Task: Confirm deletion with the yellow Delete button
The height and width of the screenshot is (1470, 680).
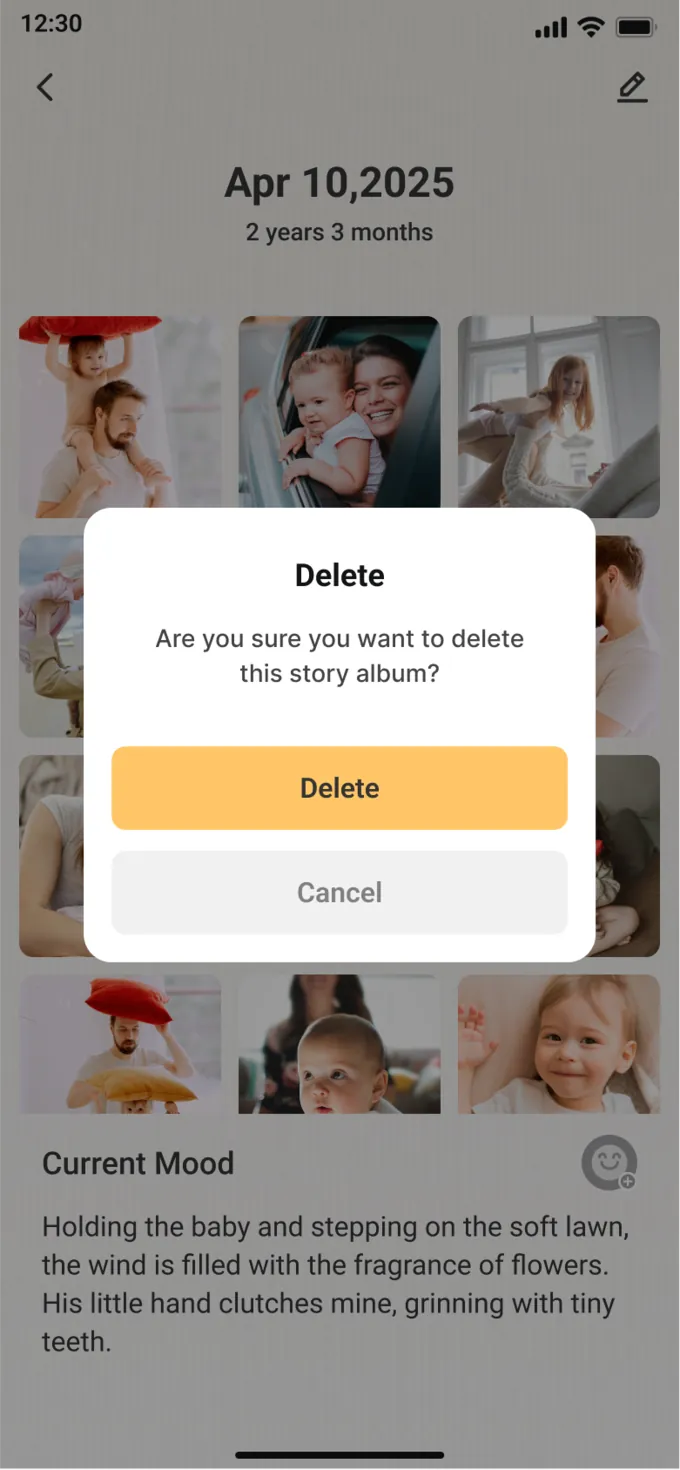Action: tap(339, 788)
